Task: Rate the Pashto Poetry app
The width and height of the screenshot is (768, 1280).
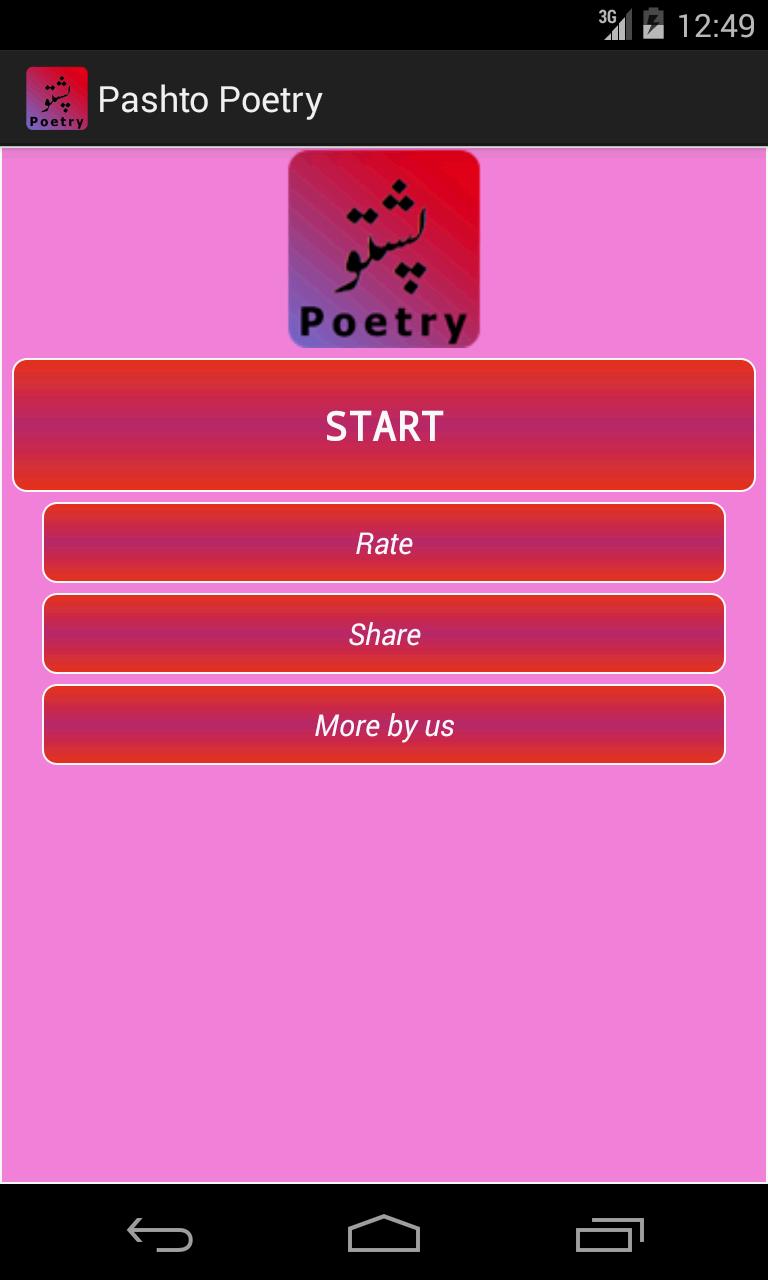Action: (384, 543)
